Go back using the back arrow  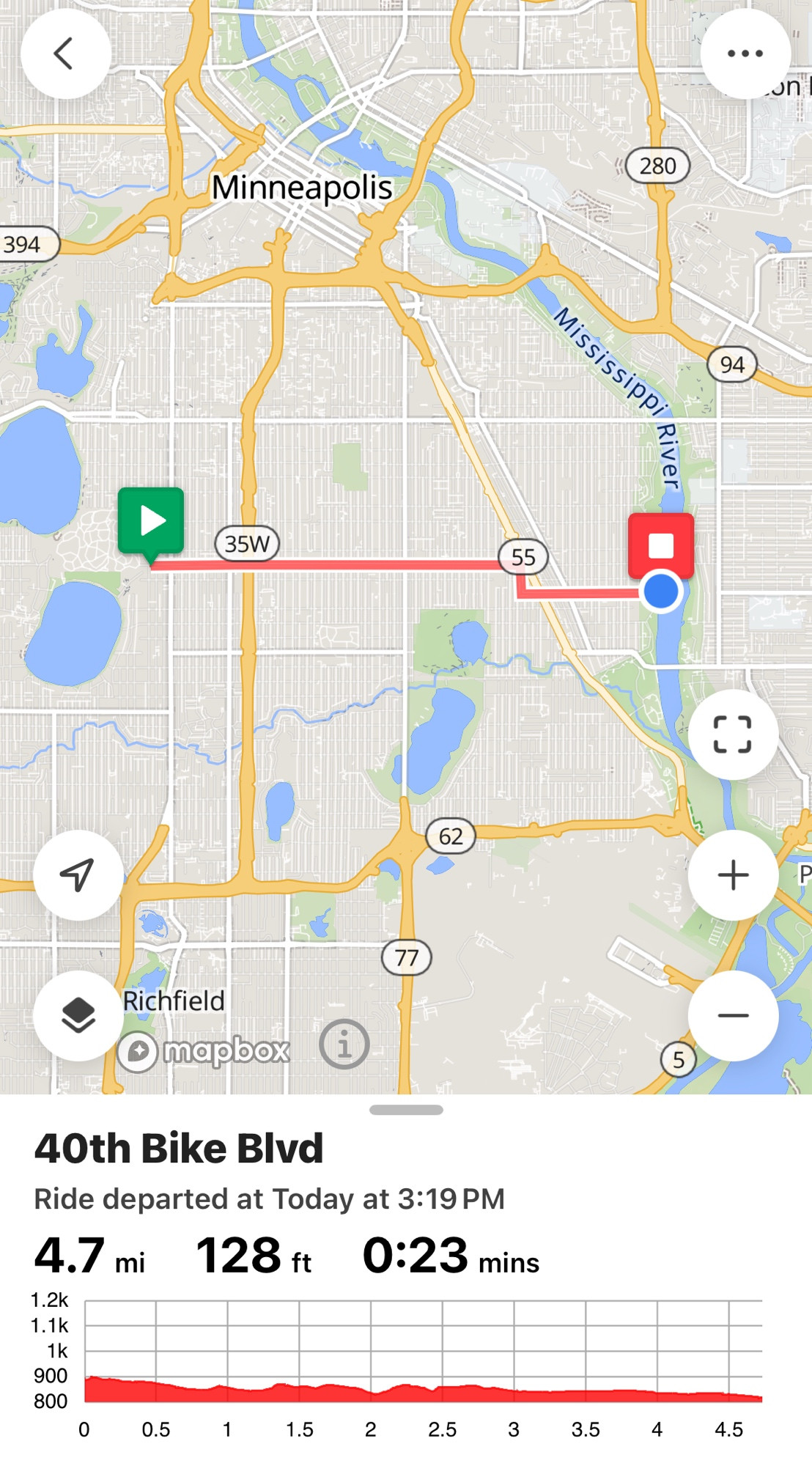click(65, 54)
